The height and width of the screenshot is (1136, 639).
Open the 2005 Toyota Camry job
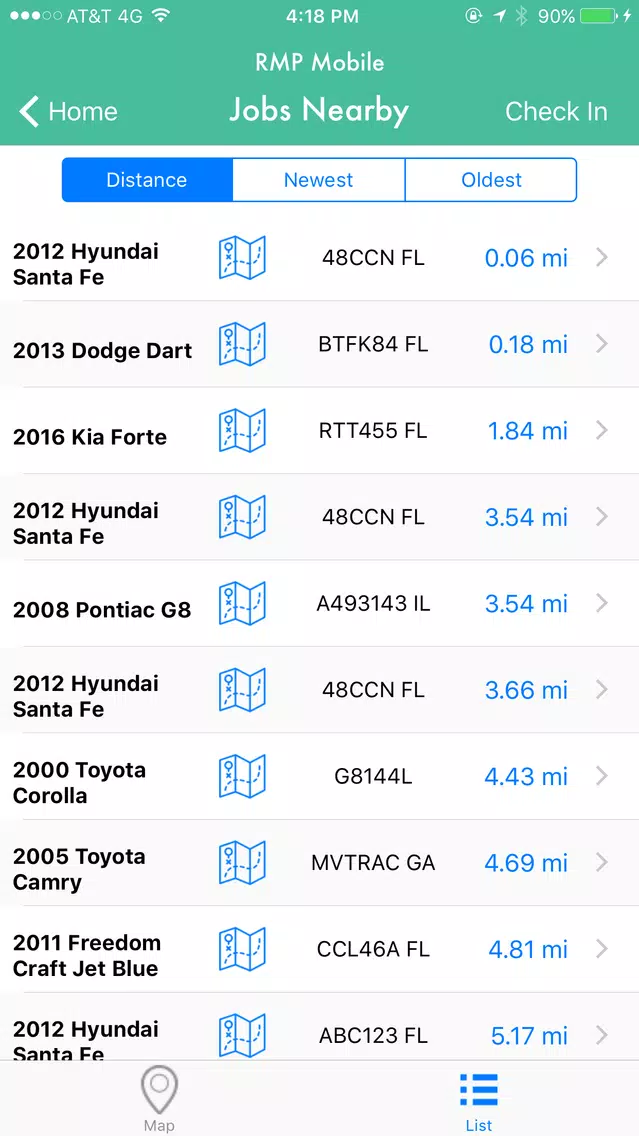coord(320,863)
